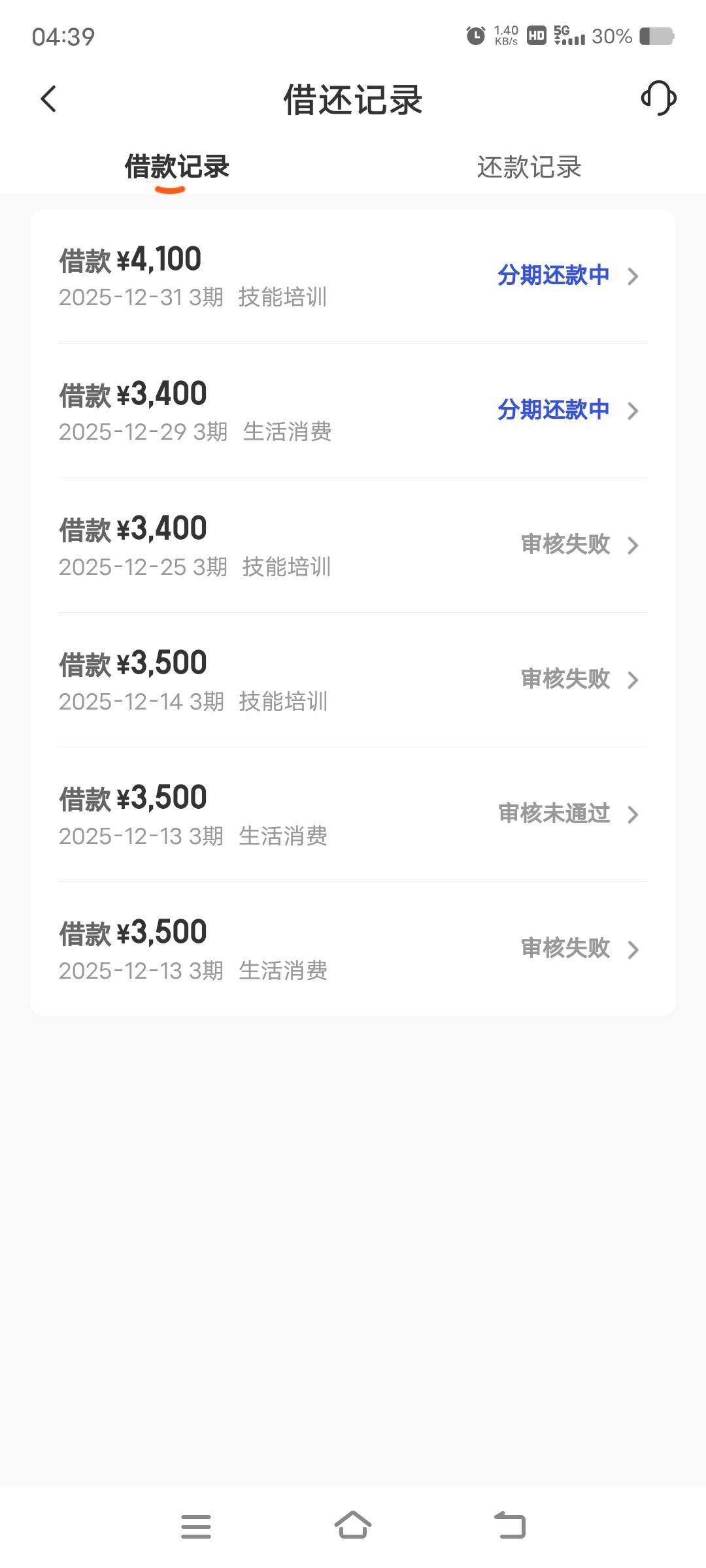Viewport: 706px width, 1568px height.
Task: Select the 借款记录 tab
Action: coord(176,167)
